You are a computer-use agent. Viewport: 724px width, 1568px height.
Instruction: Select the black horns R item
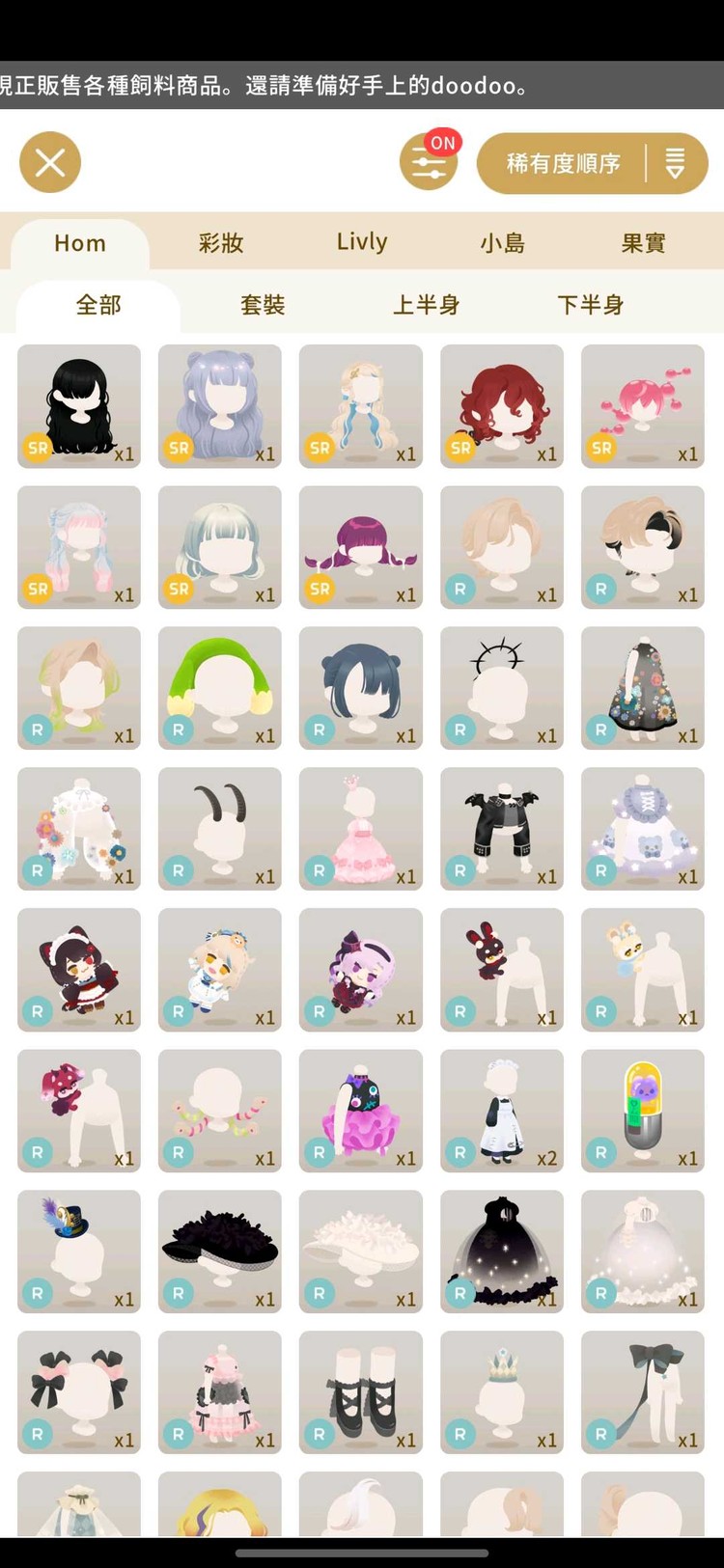click(x=220, y=829)
